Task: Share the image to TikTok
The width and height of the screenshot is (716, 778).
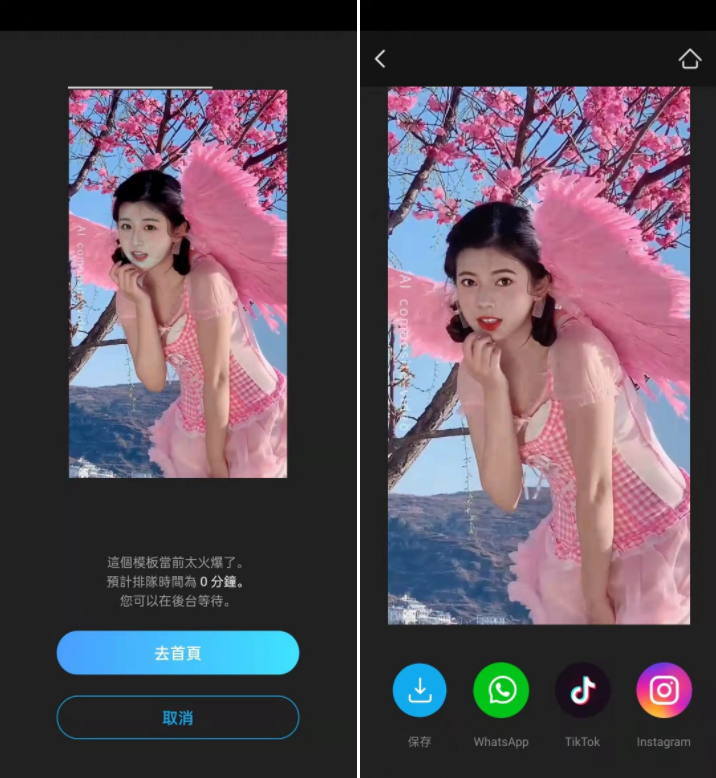Action: [582, 690]
